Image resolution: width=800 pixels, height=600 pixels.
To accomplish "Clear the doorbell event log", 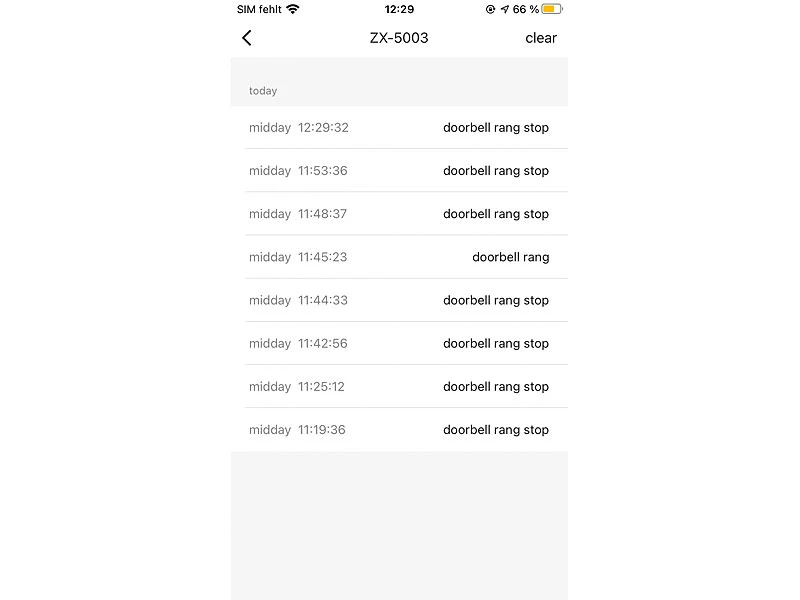I will click(540, 38).
